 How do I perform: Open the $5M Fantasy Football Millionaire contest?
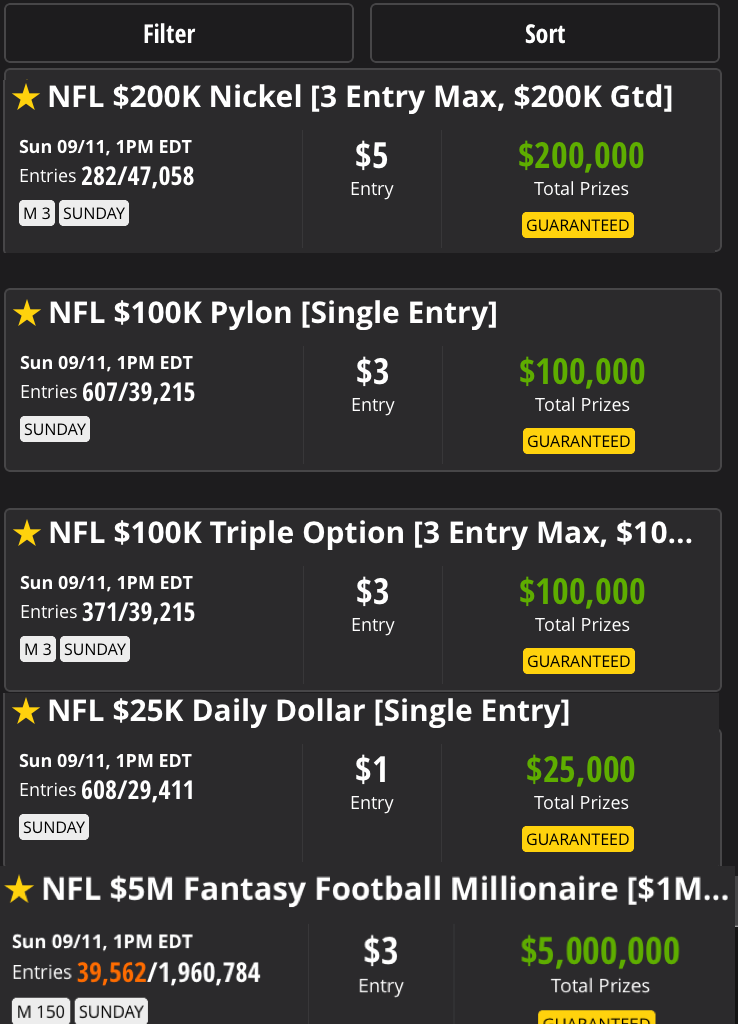[369, 946]
